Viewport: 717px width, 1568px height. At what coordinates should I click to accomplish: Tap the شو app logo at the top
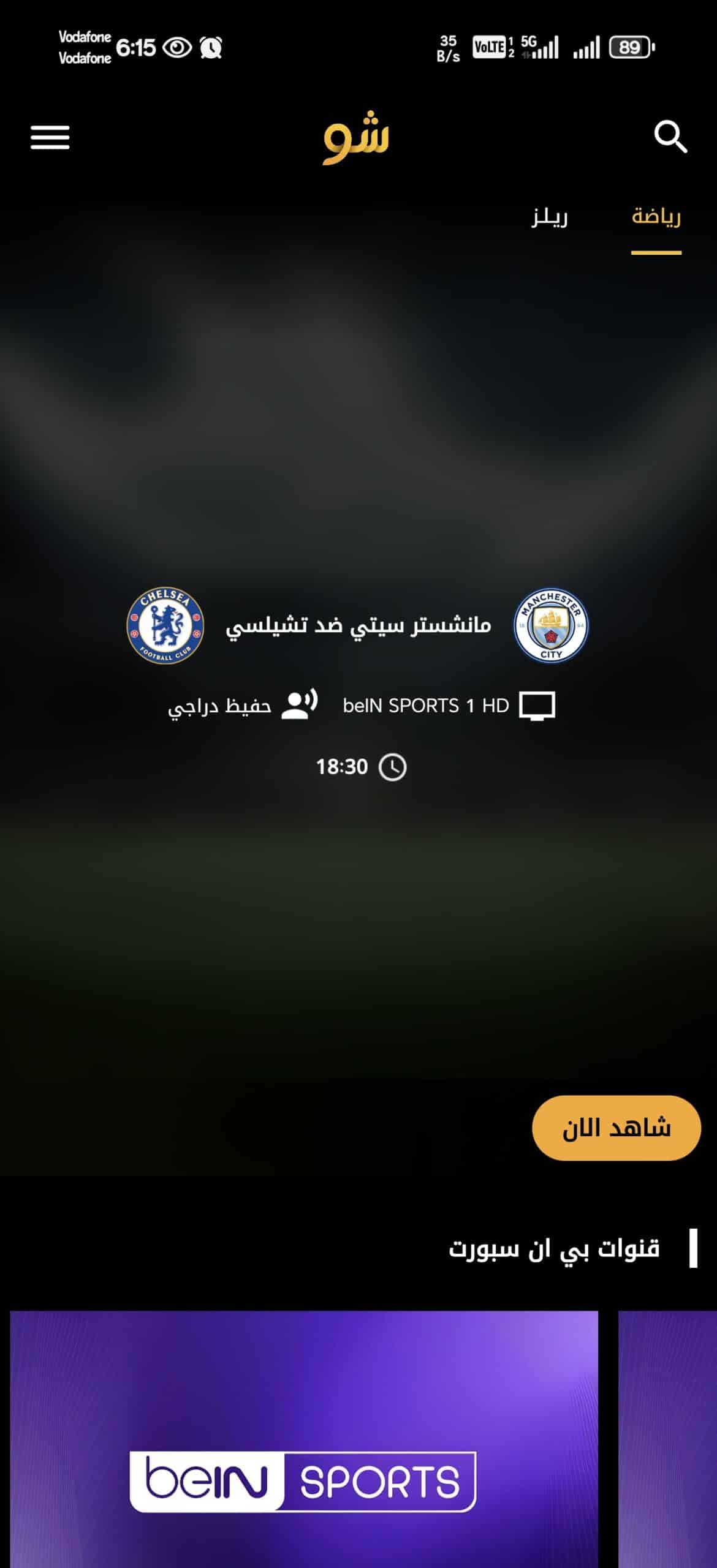(357, 138)
